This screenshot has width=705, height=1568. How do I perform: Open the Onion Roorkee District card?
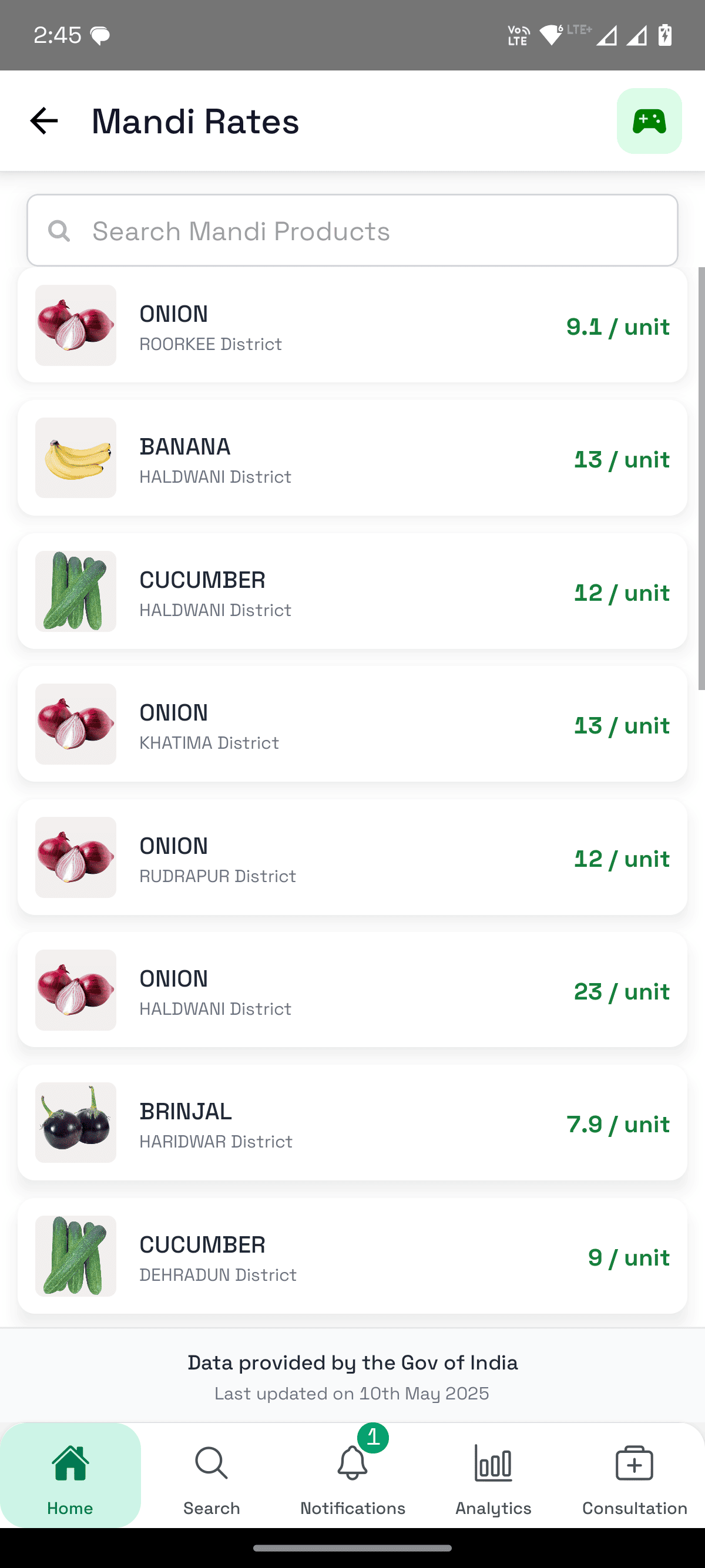(x=352, y=326)
